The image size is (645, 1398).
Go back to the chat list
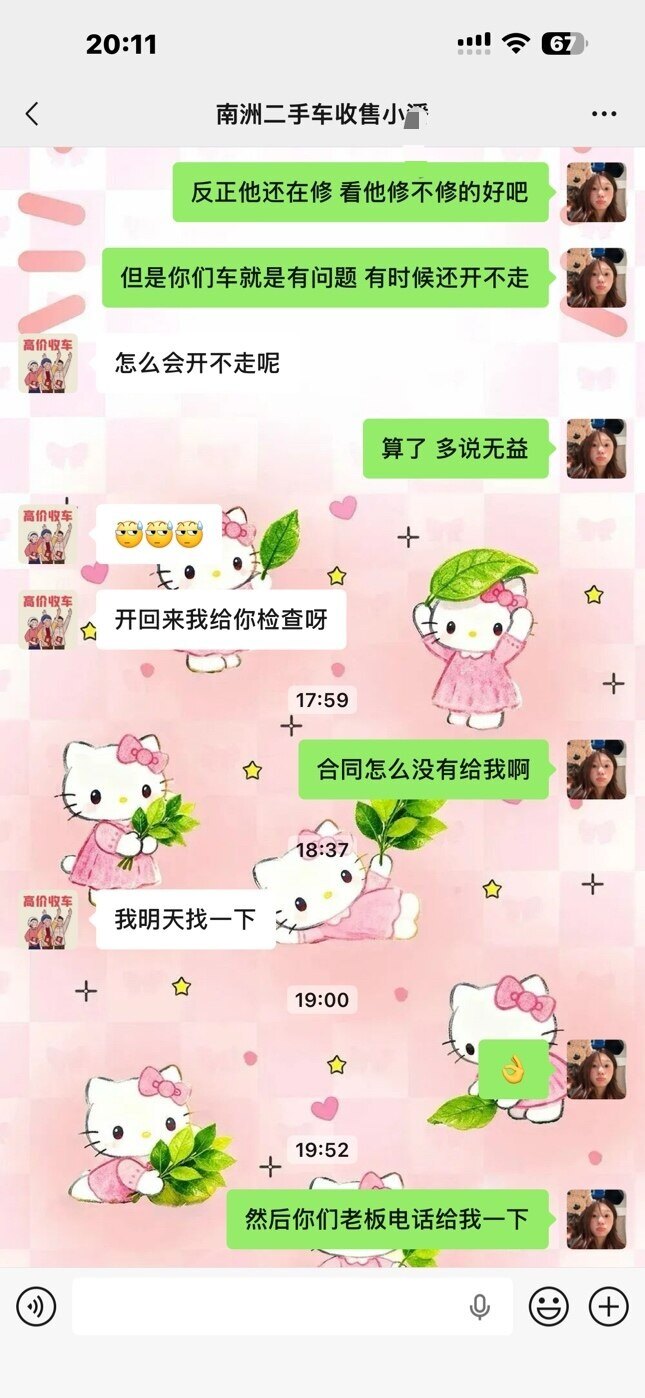[x=32, y=114]
